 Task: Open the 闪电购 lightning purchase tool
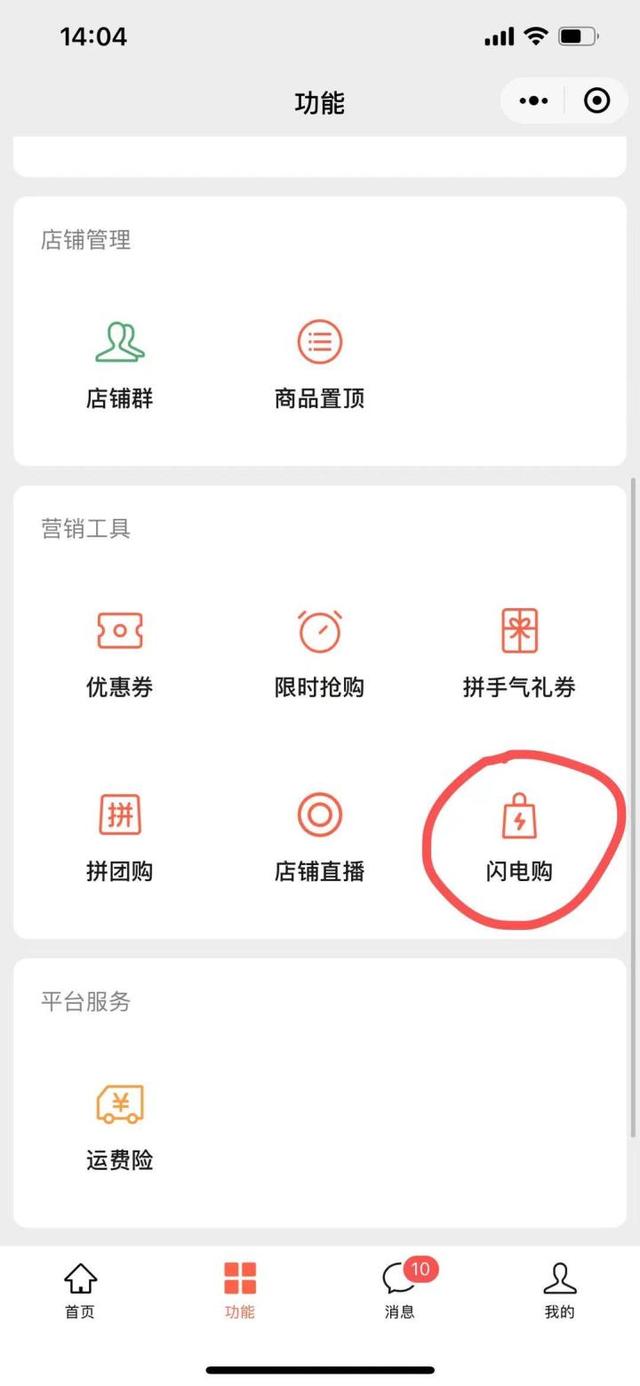pos(520,839)
